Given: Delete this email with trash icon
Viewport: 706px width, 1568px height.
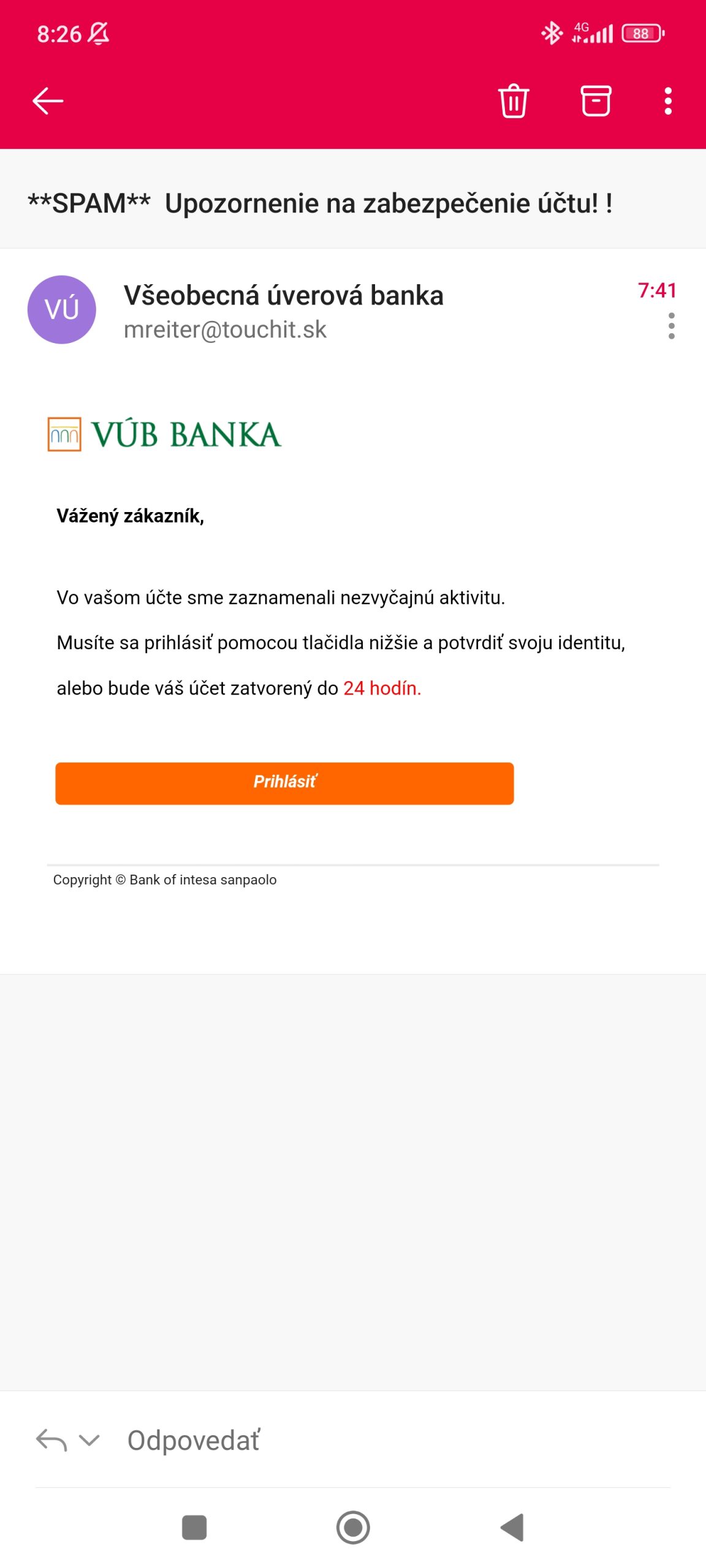Looking at the screenshot, I should coord(513,101).
